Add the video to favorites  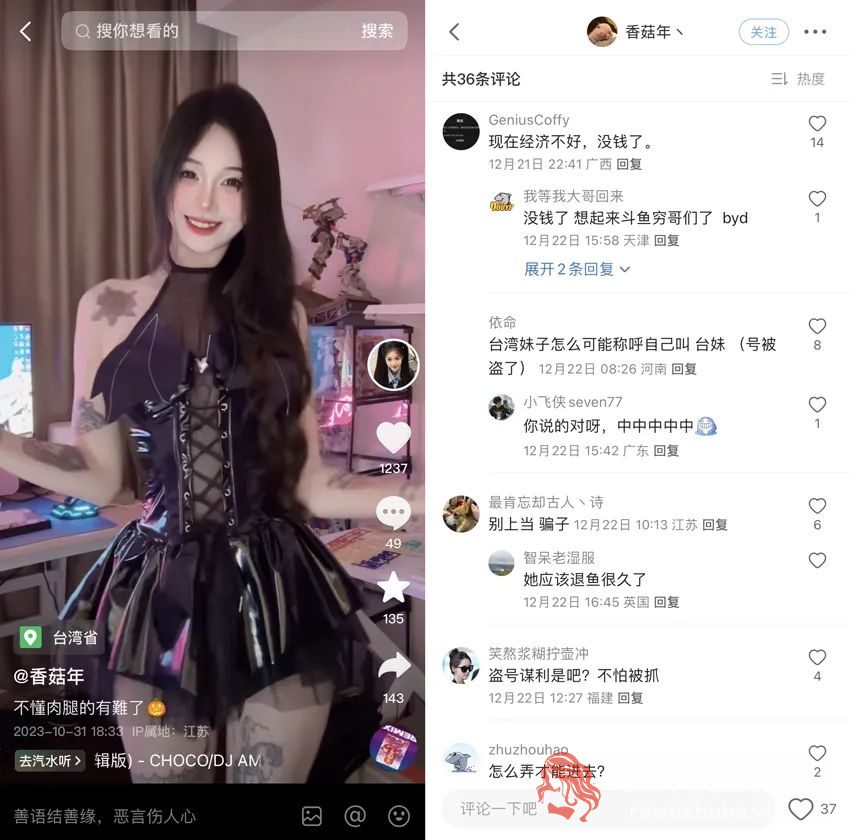pyautogui.click(x=393, y=588)
